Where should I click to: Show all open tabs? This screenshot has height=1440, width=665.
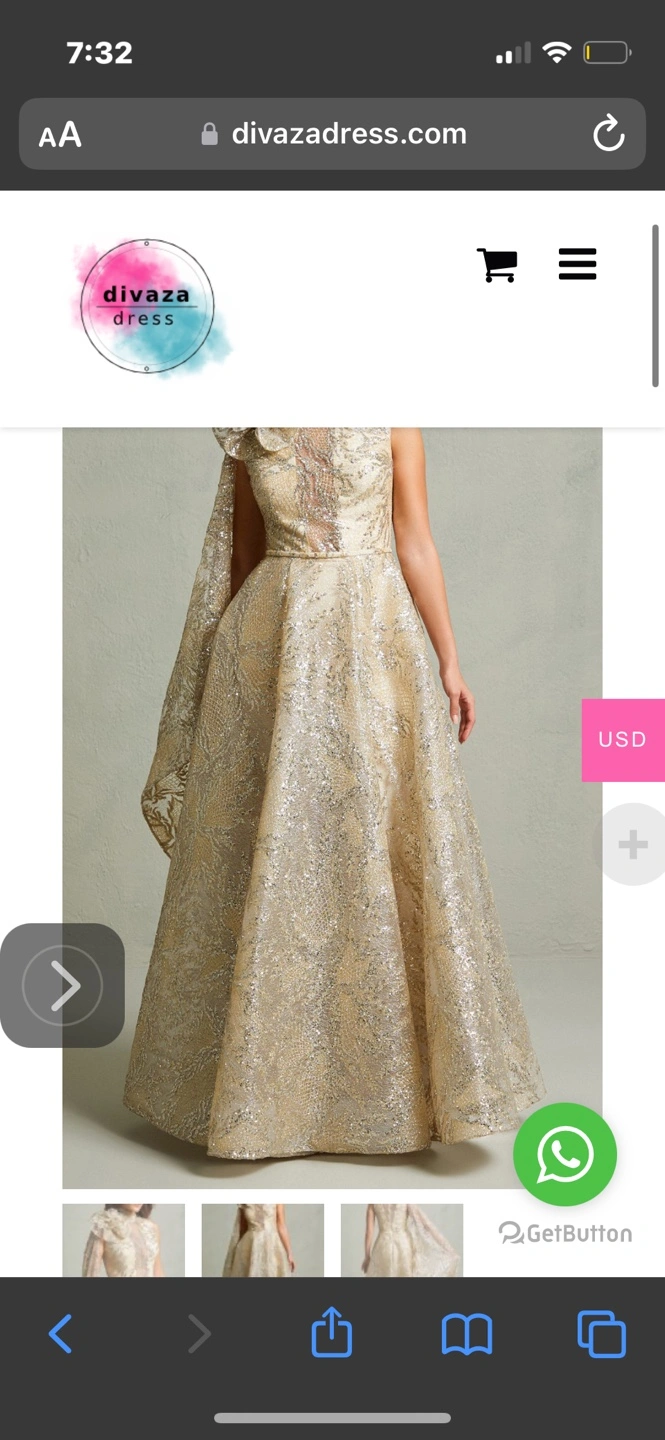point(601,1334)
